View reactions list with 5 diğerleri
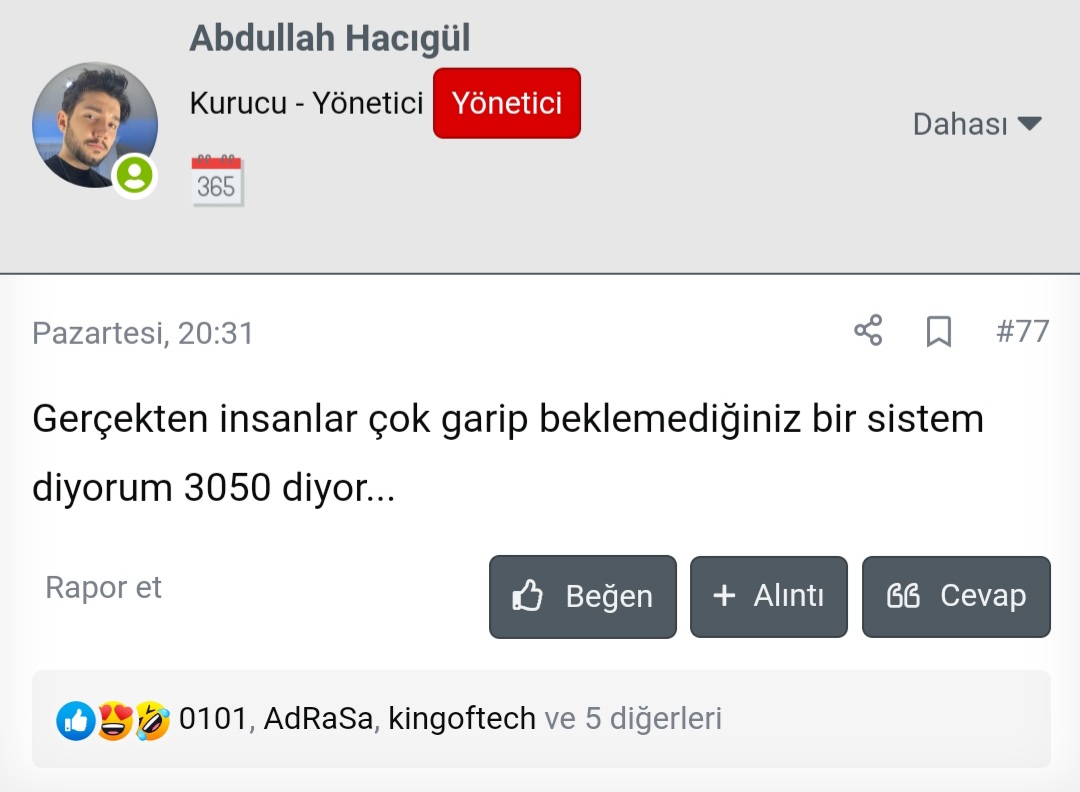 tap(633, 718)
